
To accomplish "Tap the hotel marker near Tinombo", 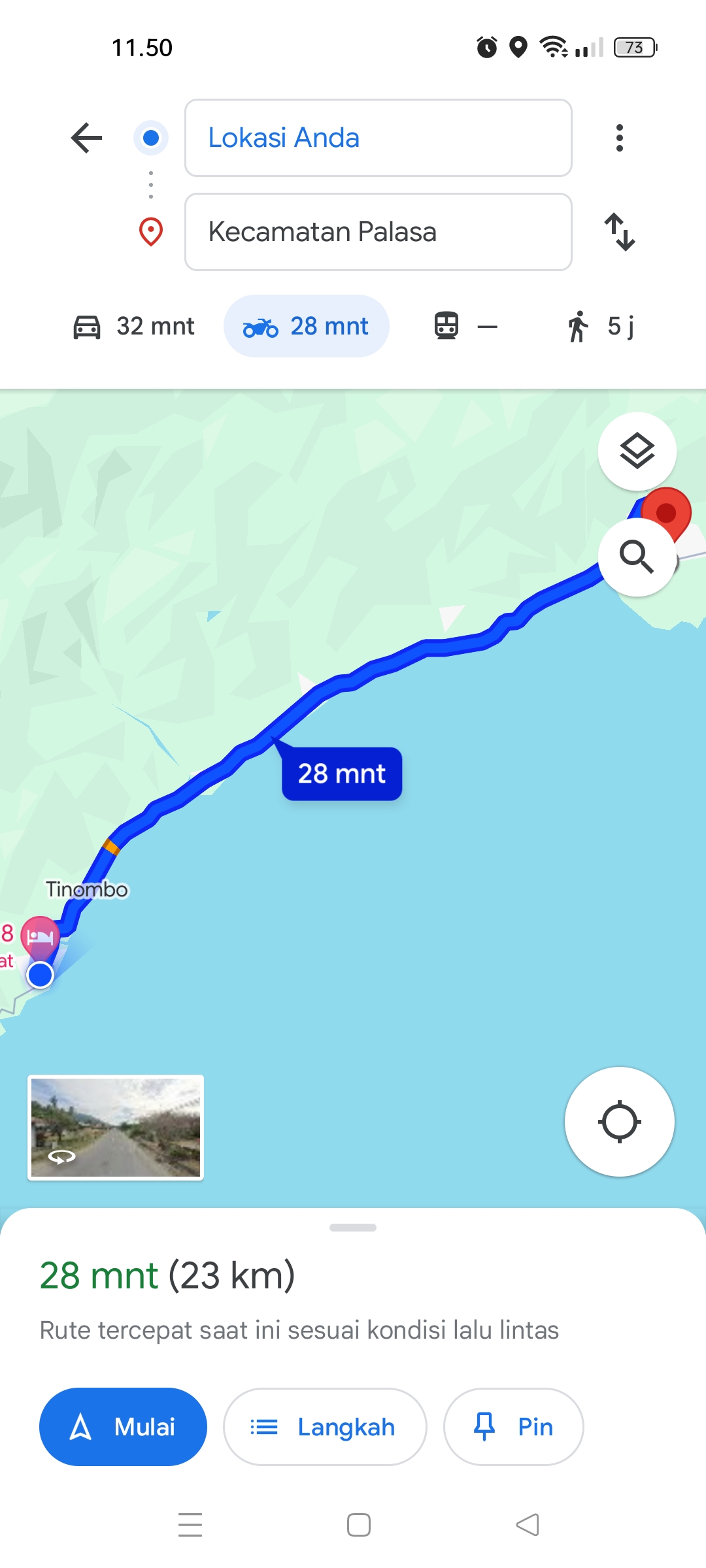I will 41,936.
